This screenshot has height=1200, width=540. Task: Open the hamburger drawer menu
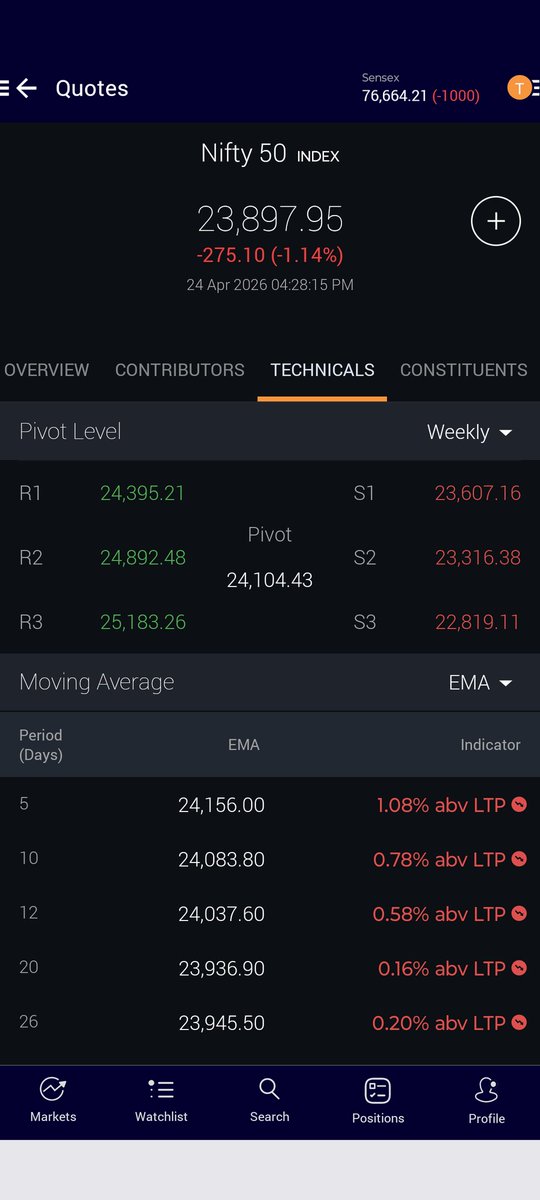pos(5,88)
